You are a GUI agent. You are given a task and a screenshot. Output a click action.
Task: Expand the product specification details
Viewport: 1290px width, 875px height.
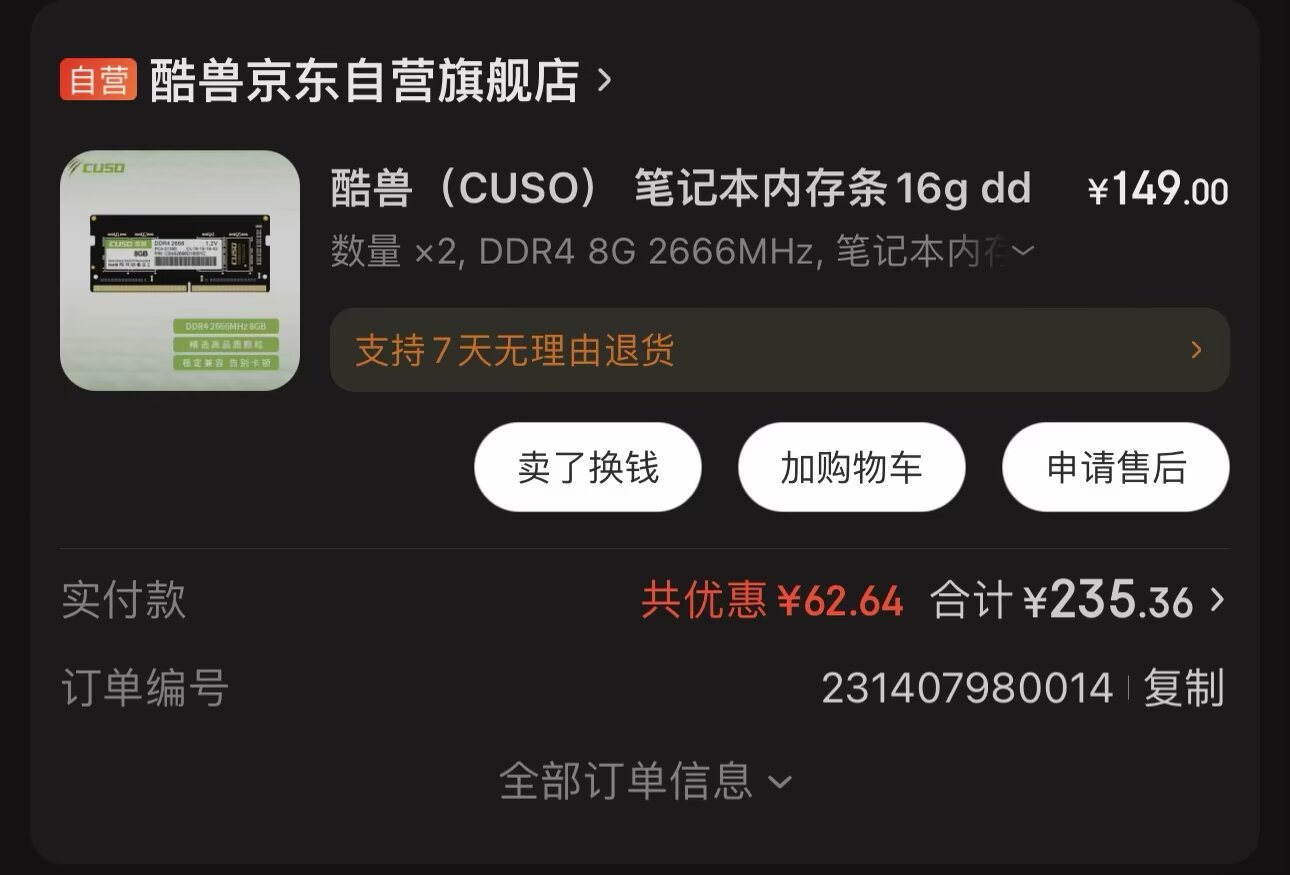1022,252
